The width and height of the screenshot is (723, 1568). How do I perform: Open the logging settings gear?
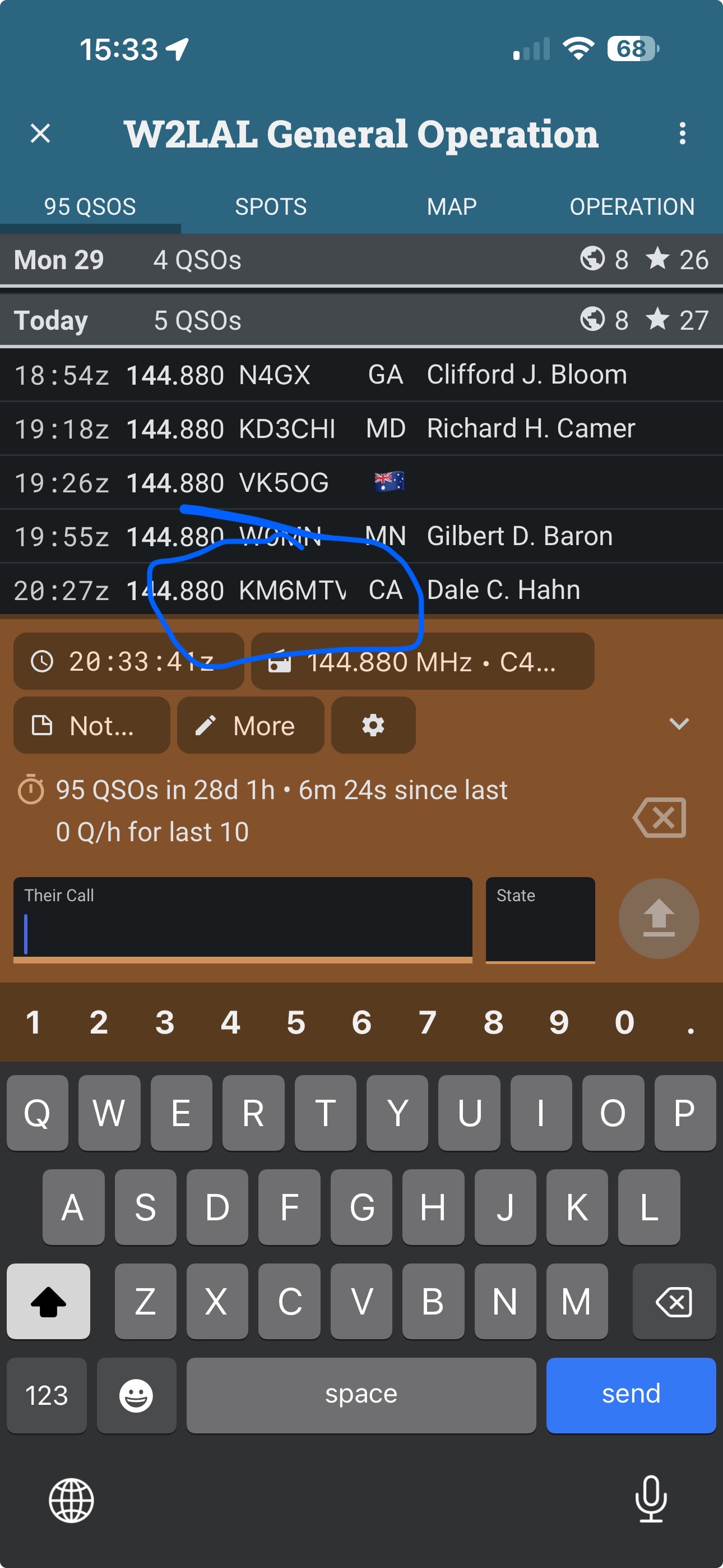click(373, 725)
